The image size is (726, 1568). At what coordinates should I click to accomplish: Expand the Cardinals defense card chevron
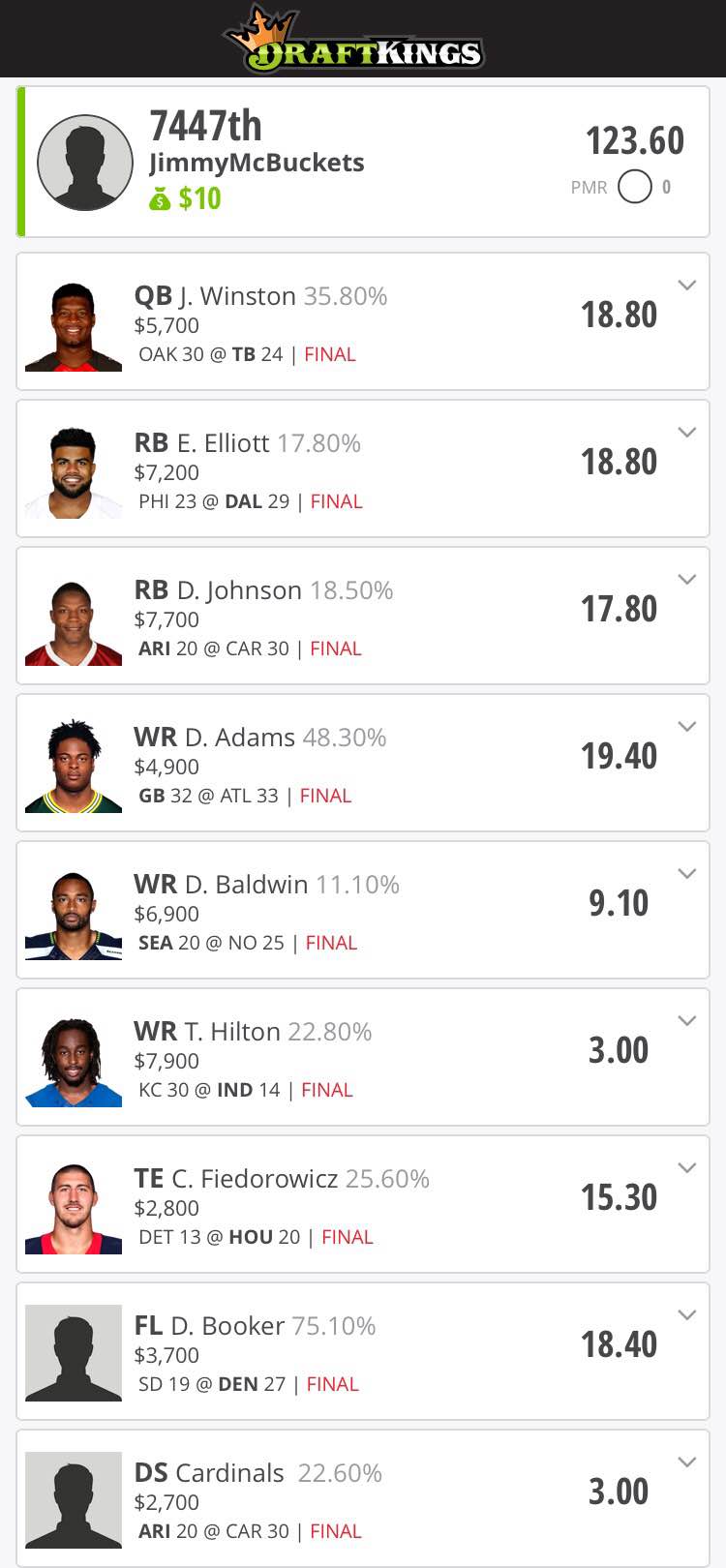(x=687, y=1462)
